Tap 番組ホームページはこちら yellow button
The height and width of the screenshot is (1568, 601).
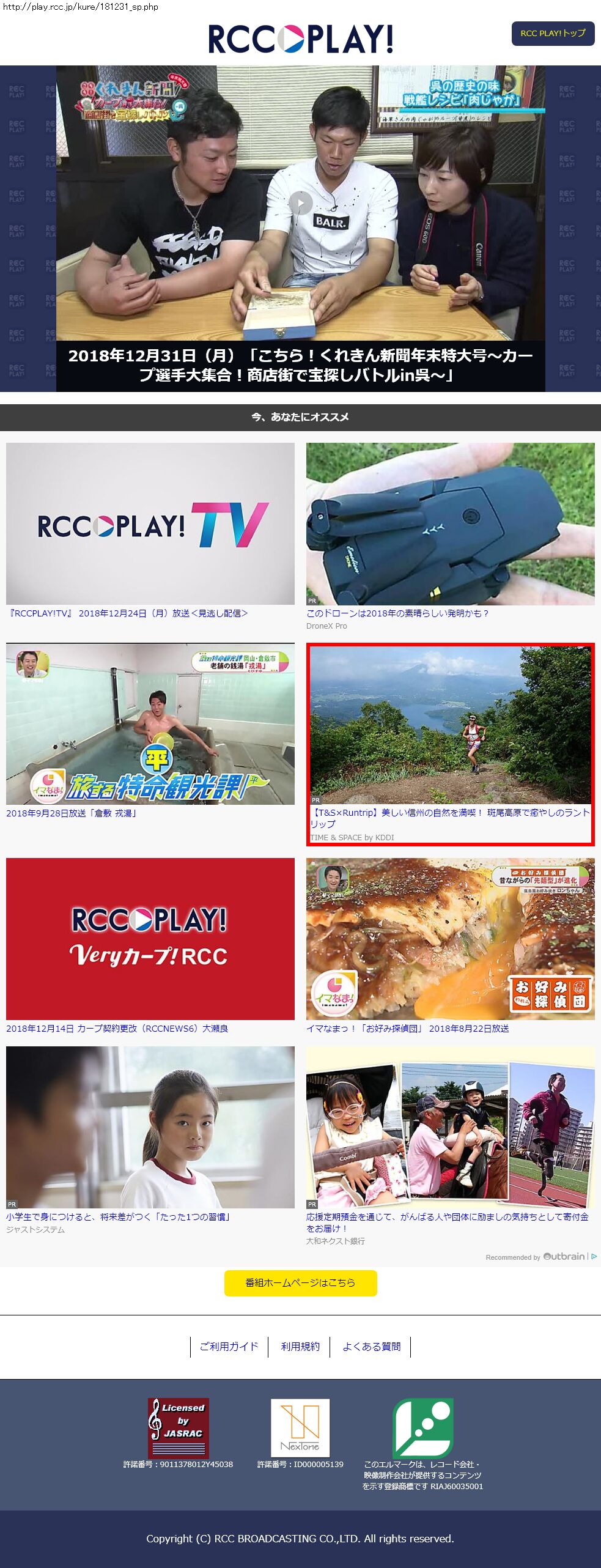[300, 1282]
